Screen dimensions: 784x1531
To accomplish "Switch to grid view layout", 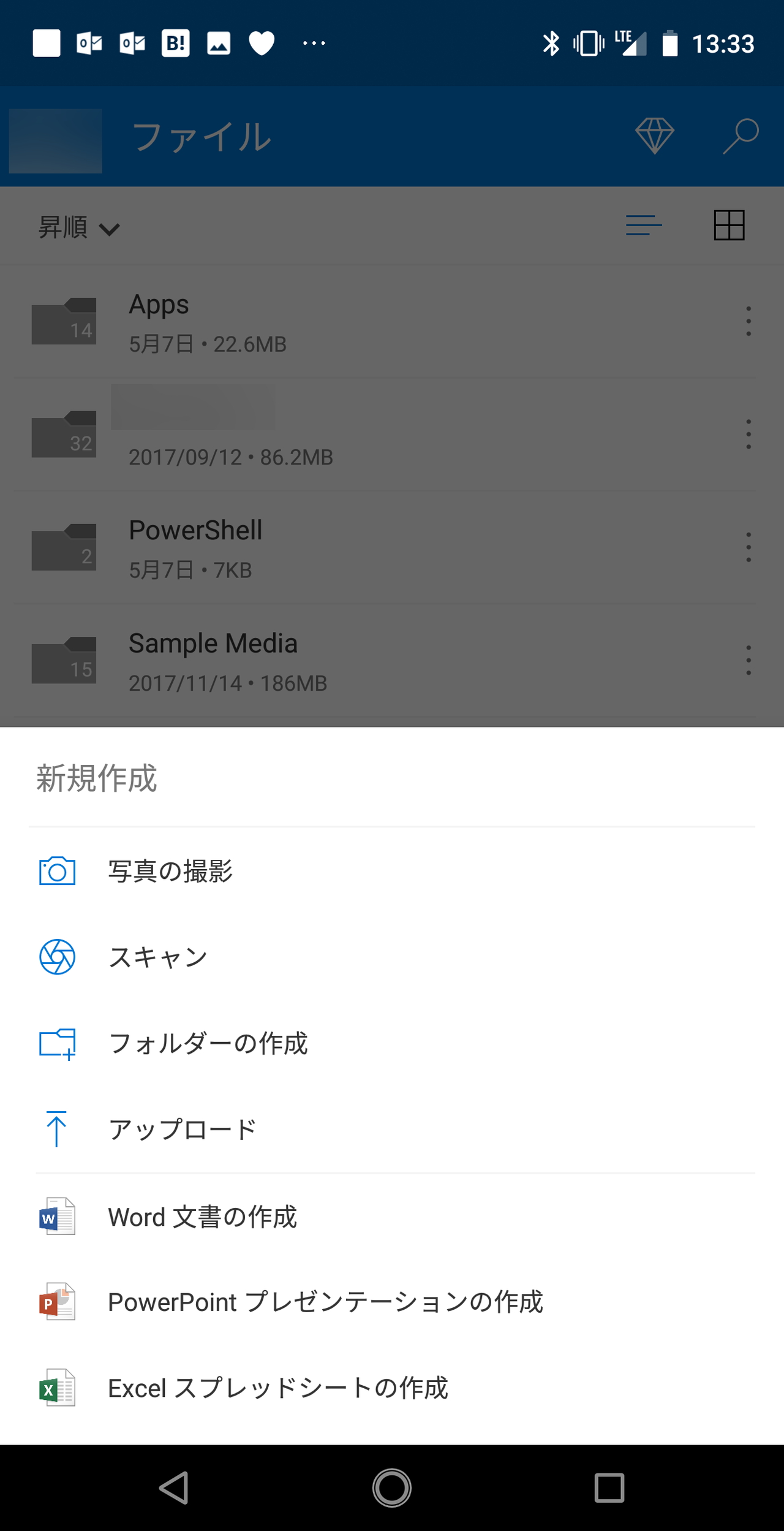I will pyautogui.click(x=729, y=226).
